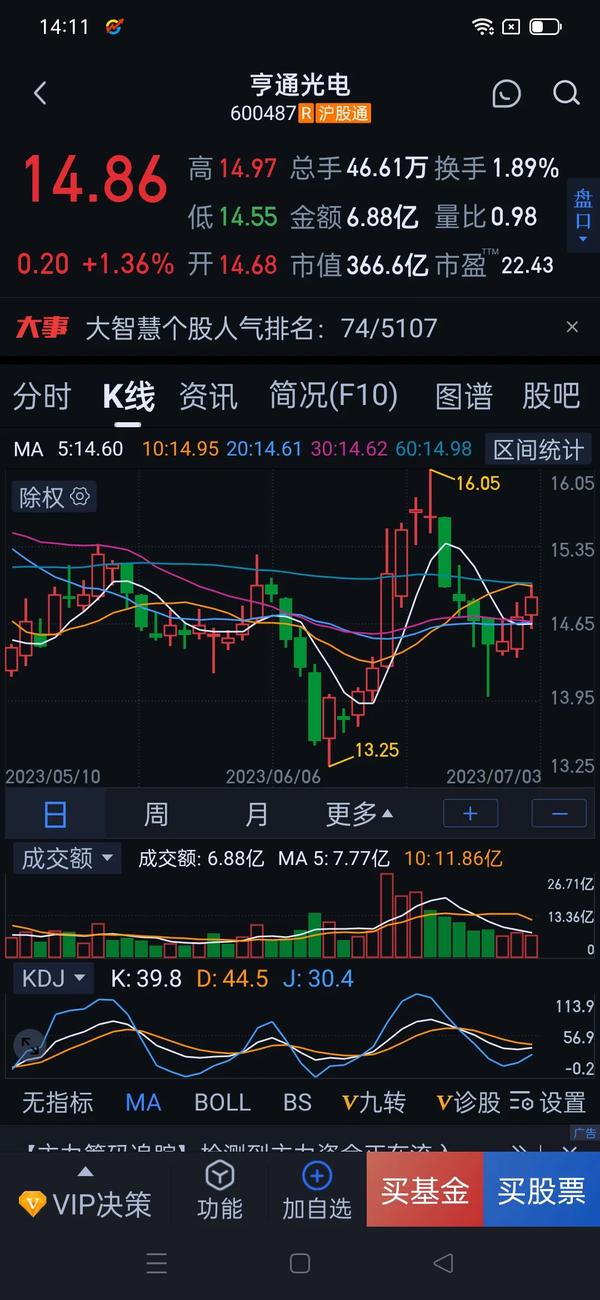Switch to the 图谱 tab
Viewport: 600px width, 1300px height.
pos(464,396)
